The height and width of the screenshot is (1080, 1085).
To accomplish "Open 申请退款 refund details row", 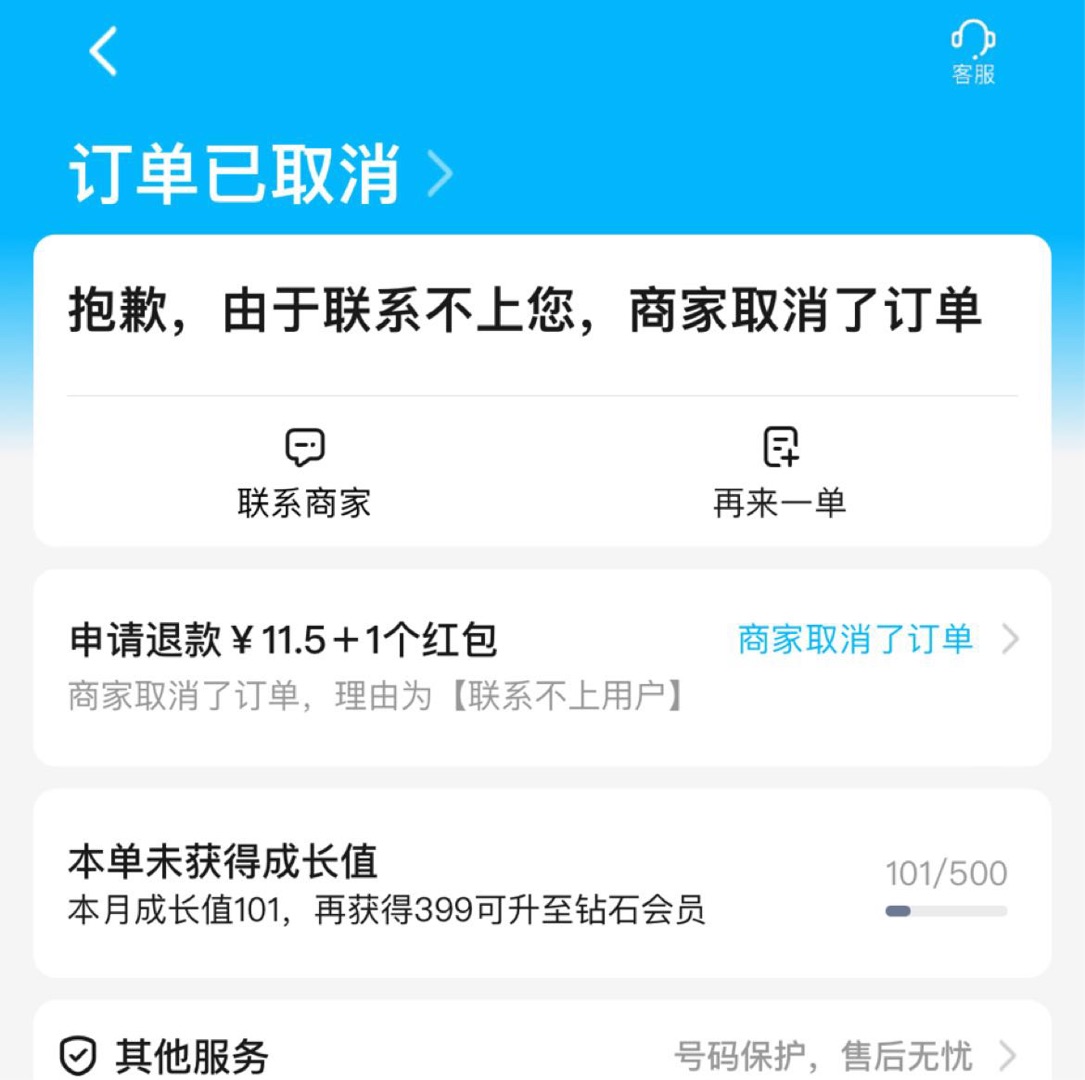I will [x=542, y=666].
